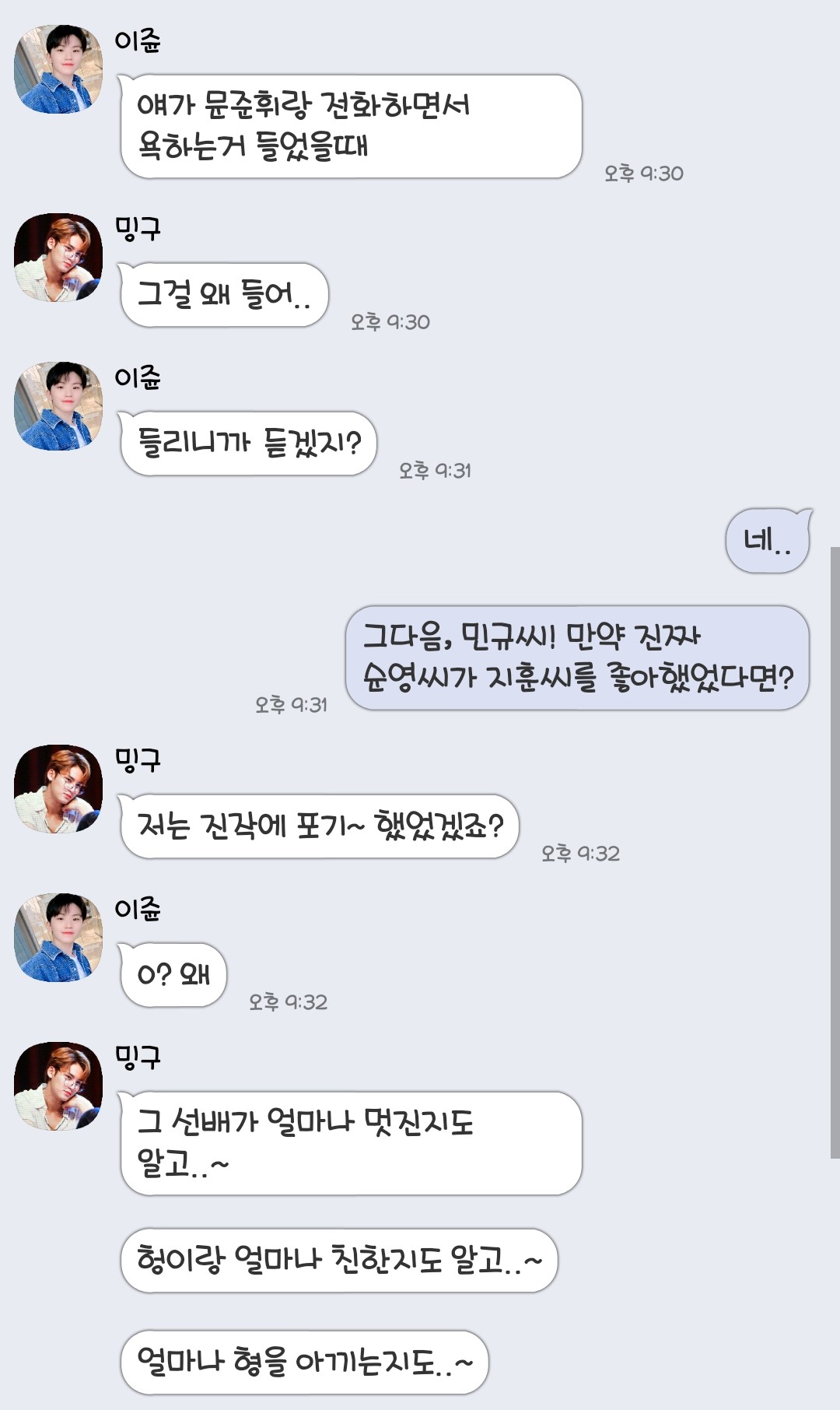Open 이준's profile photo beside the 문준휘랑 전화 message
Viewport: 840px width, 1410px height.
(58, 69)
